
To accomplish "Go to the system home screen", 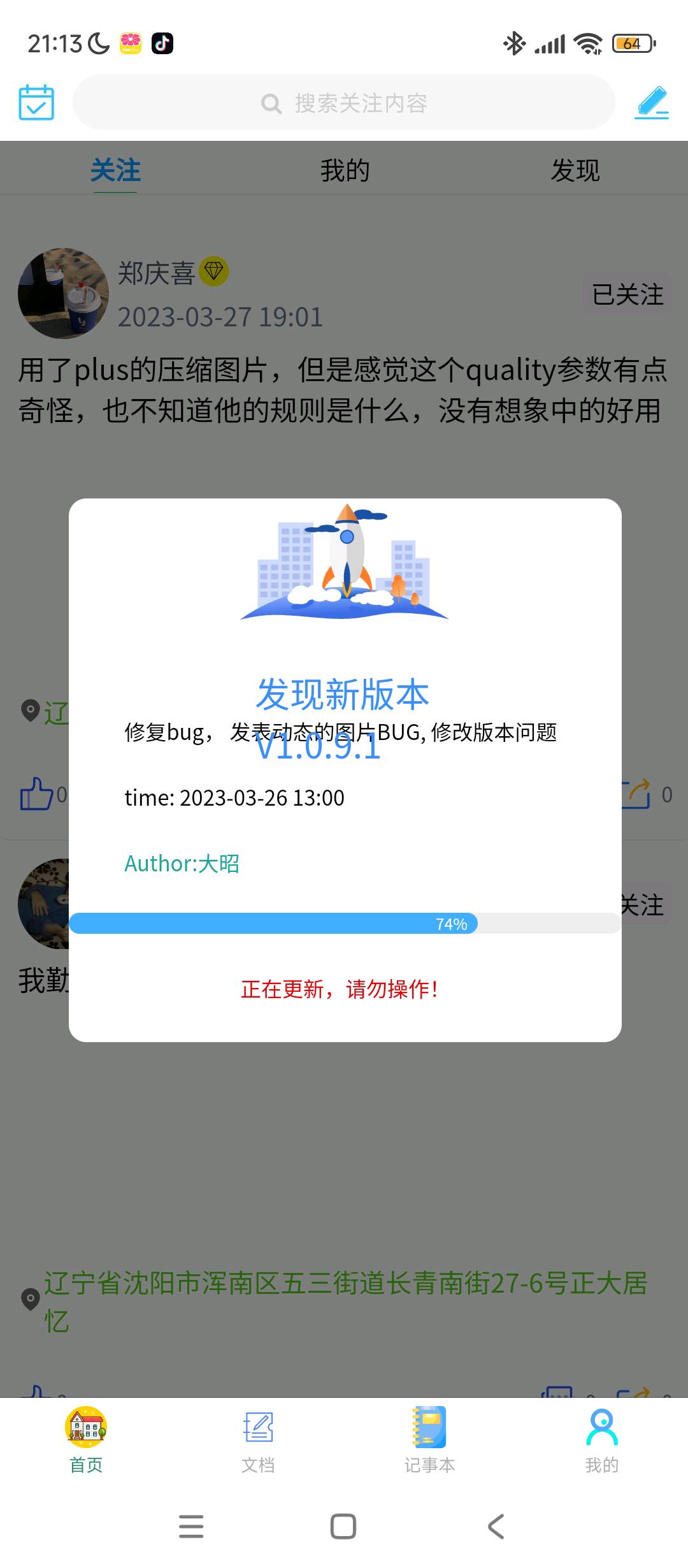I will (343, 1527).
